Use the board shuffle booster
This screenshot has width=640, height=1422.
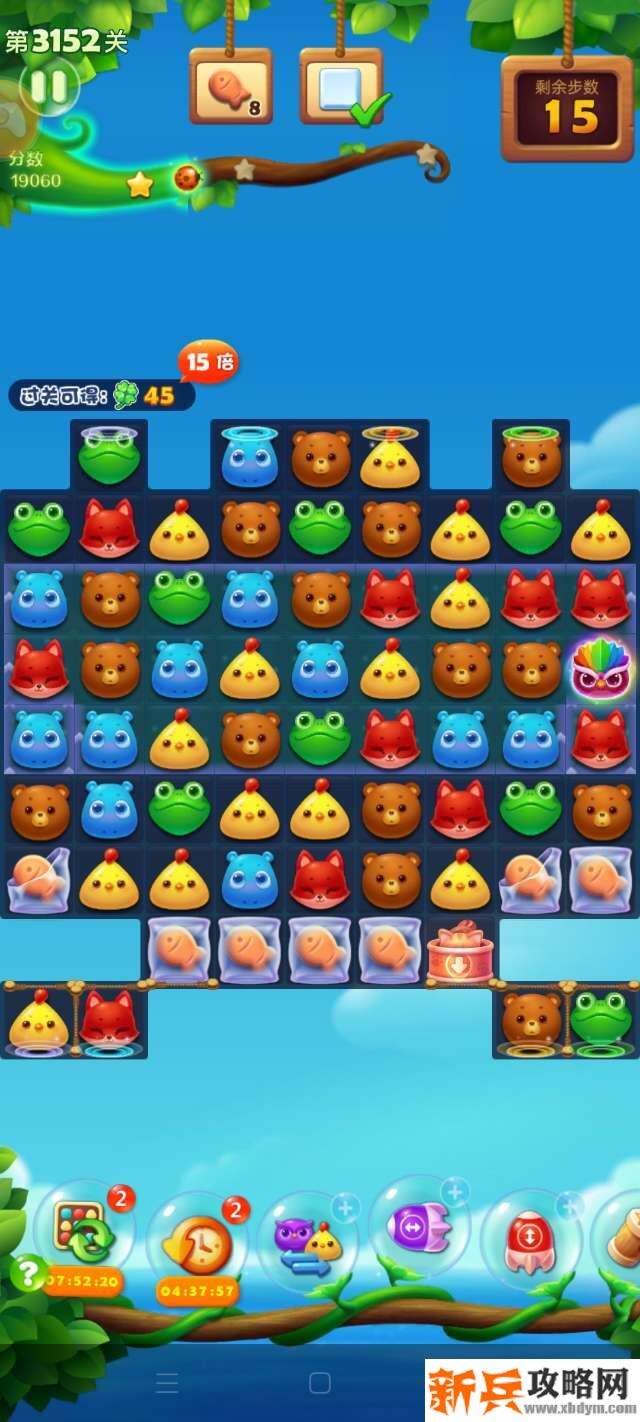click(84, 1234)
